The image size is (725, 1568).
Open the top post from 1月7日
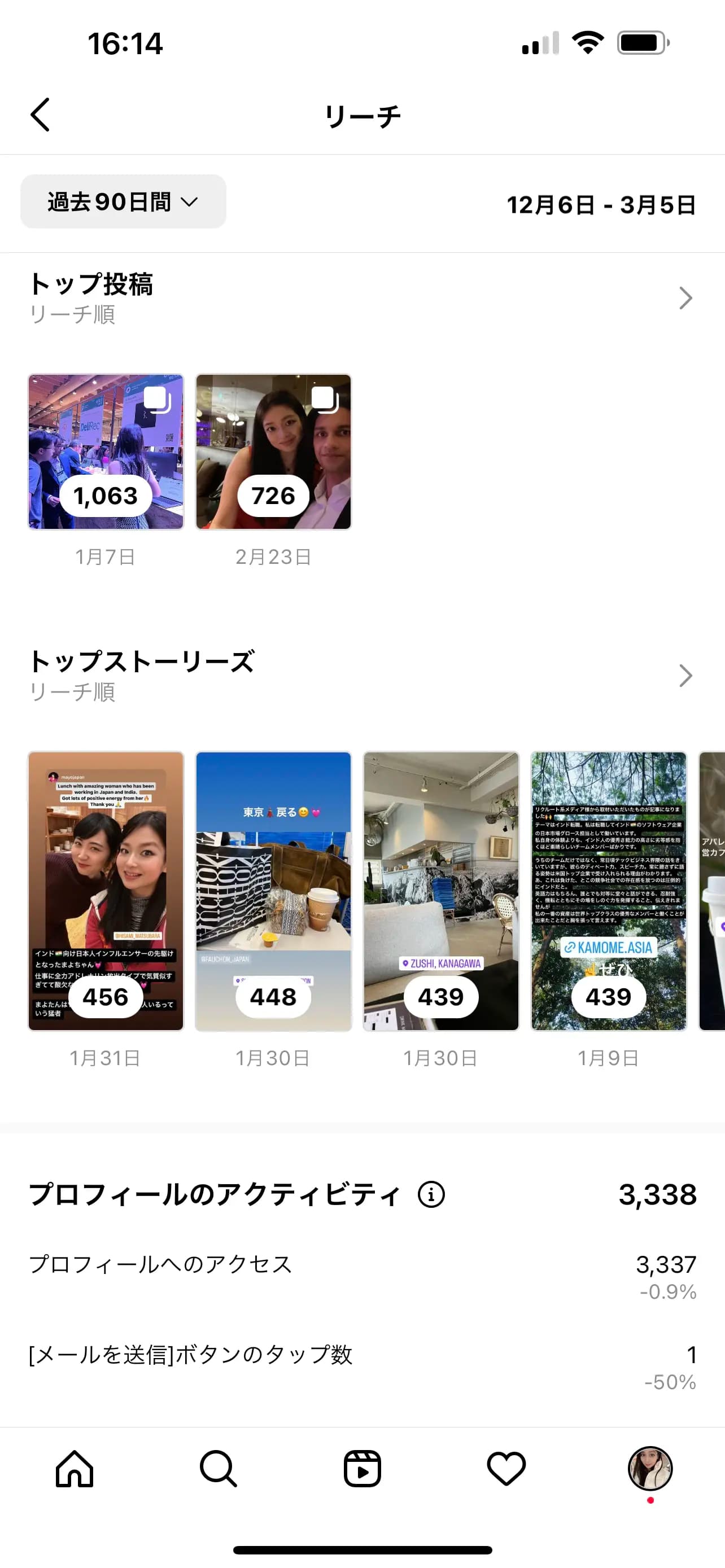[106, 452]
